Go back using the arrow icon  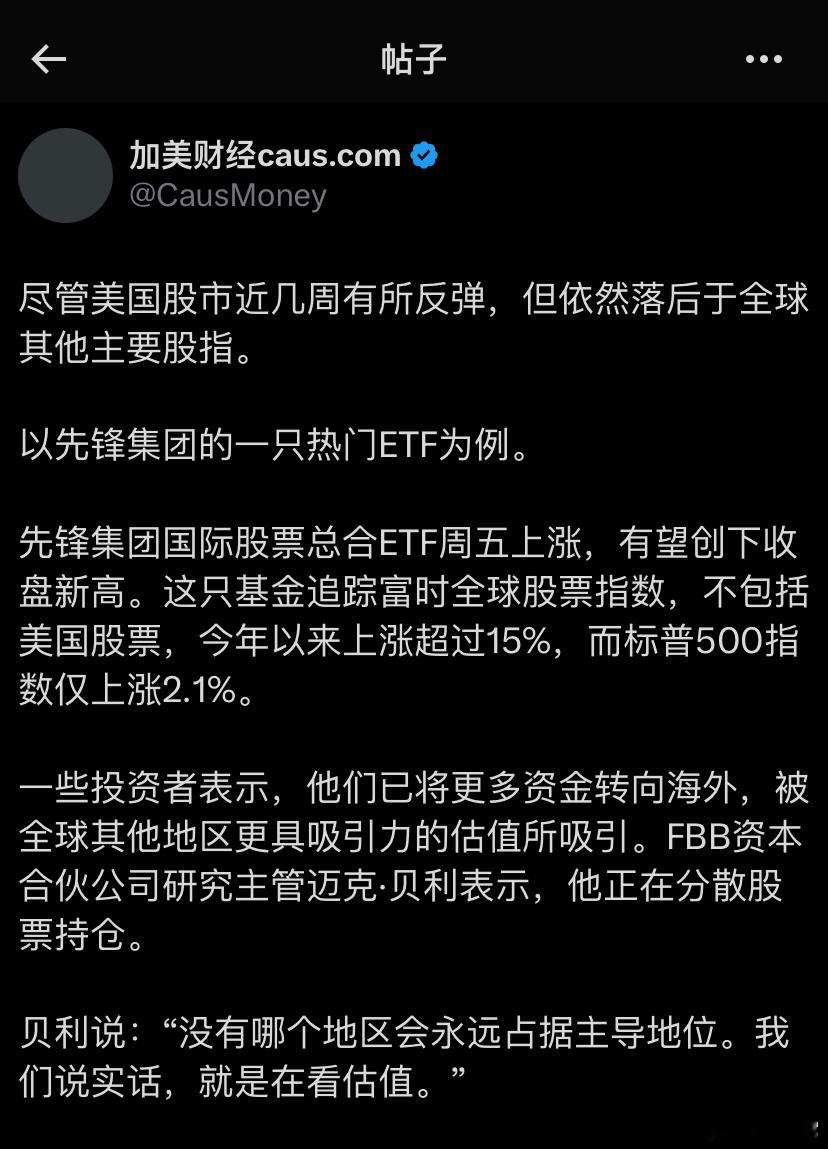tap(48, 60)
